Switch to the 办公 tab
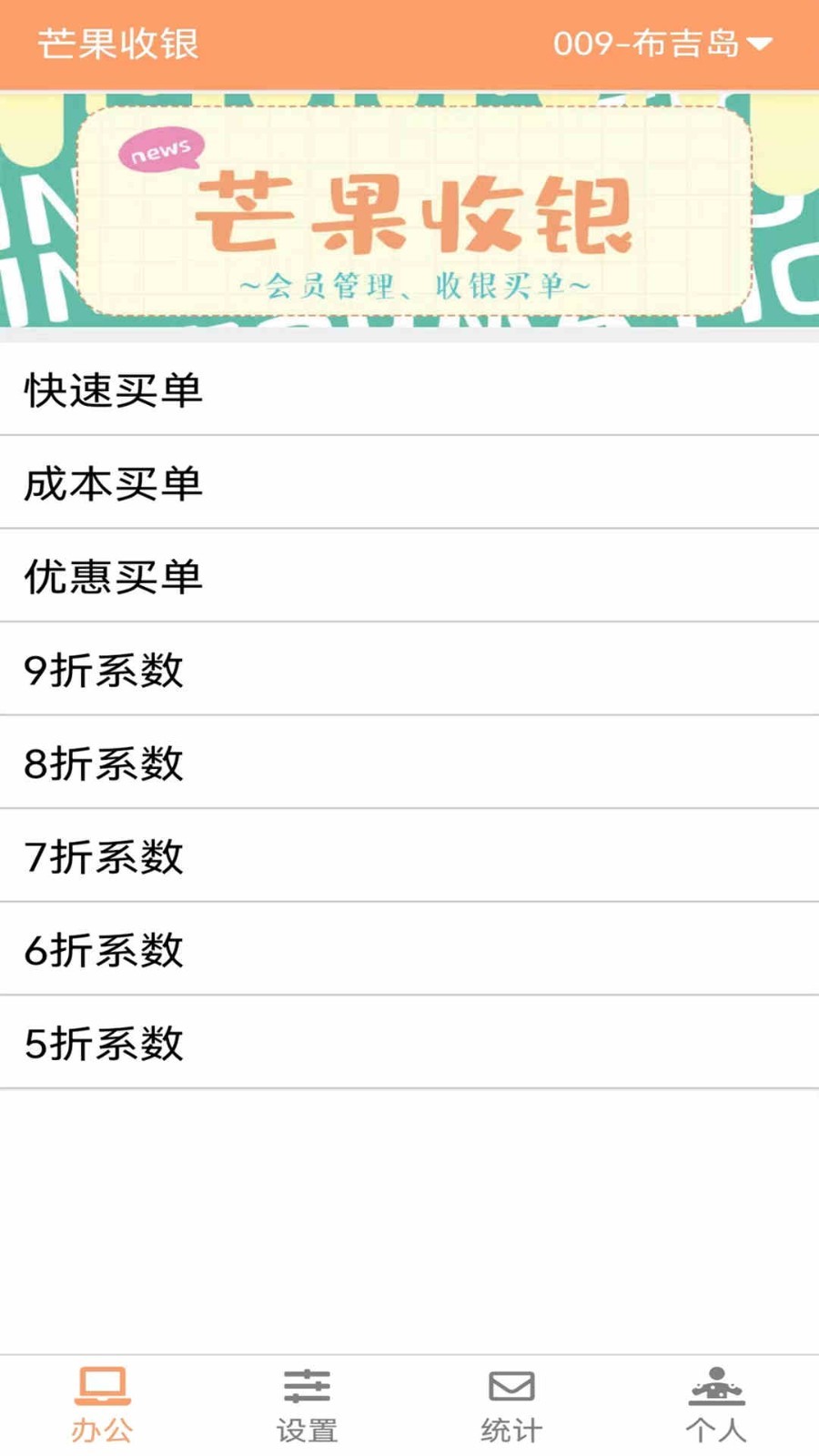This screenshot has height=1456, width=819. 102,1406
